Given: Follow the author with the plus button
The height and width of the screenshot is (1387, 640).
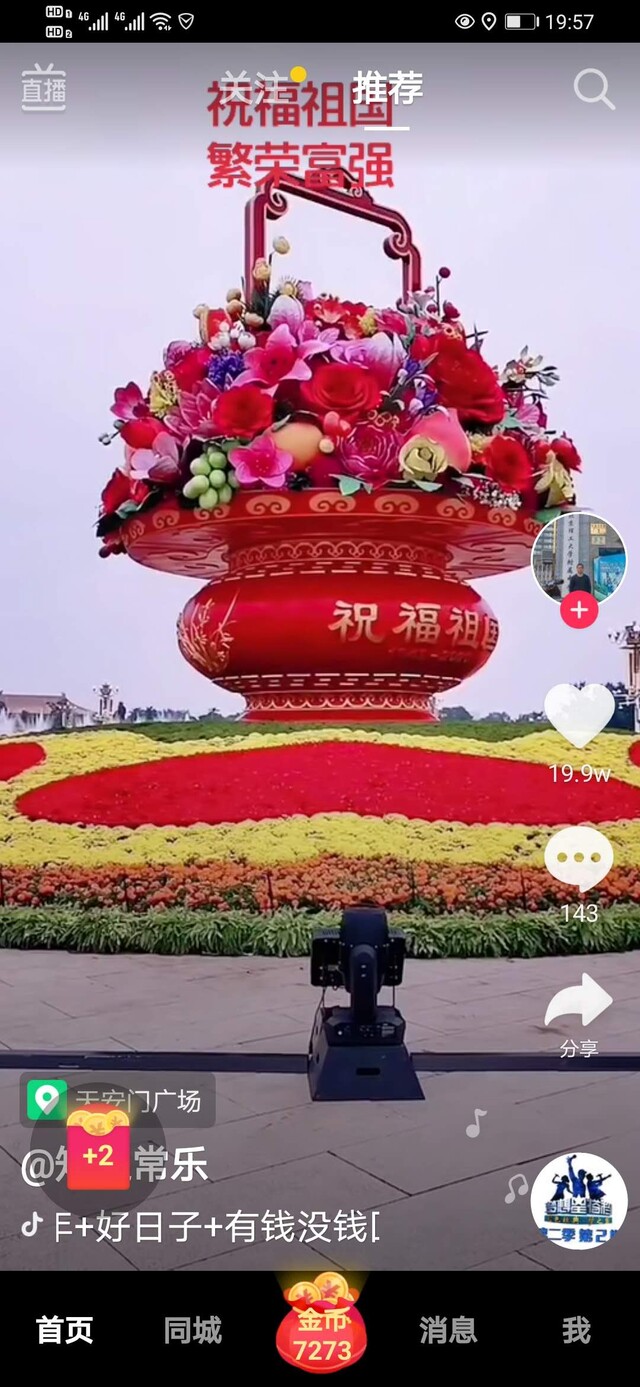Looking at the screenshot, I should (x=579, y=609).
